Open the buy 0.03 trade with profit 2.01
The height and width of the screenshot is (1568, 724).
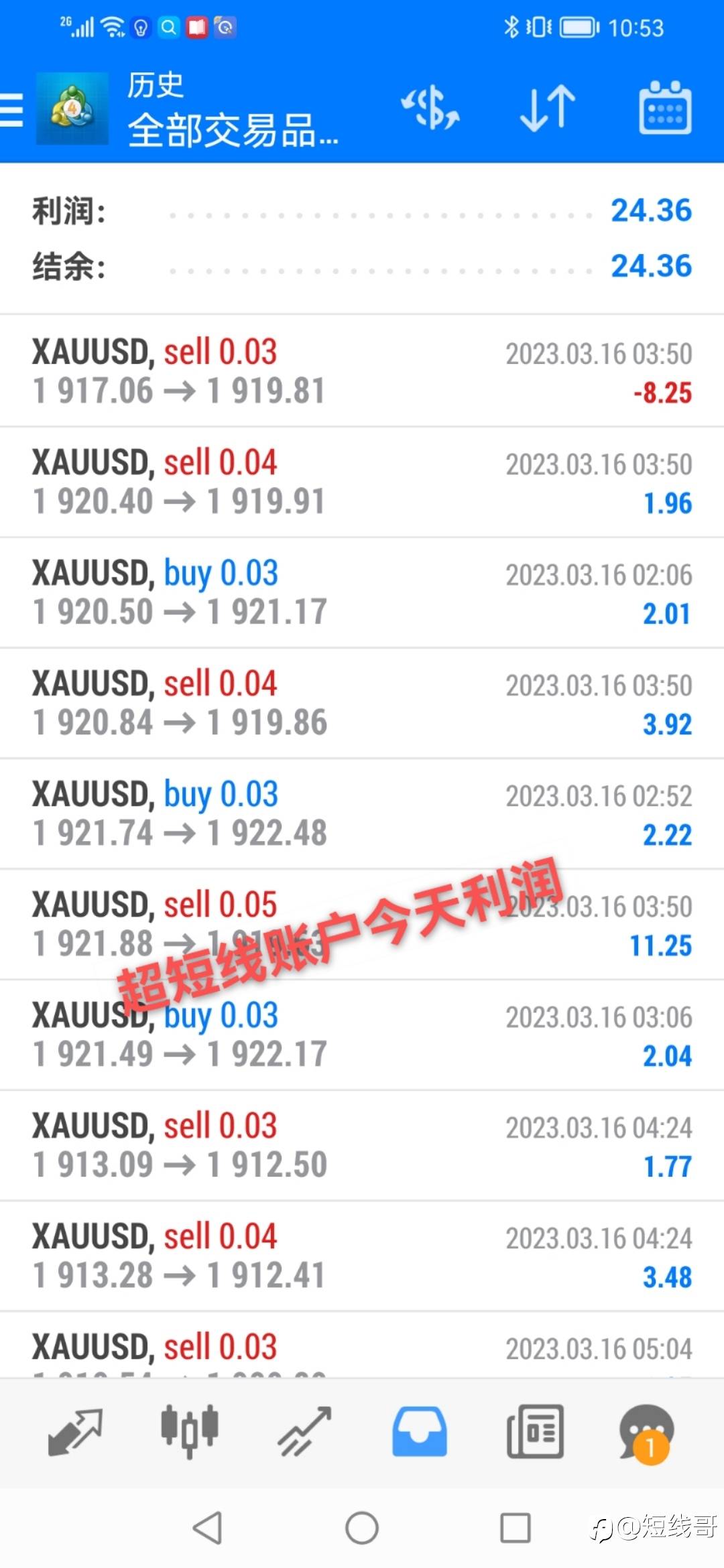362,592
